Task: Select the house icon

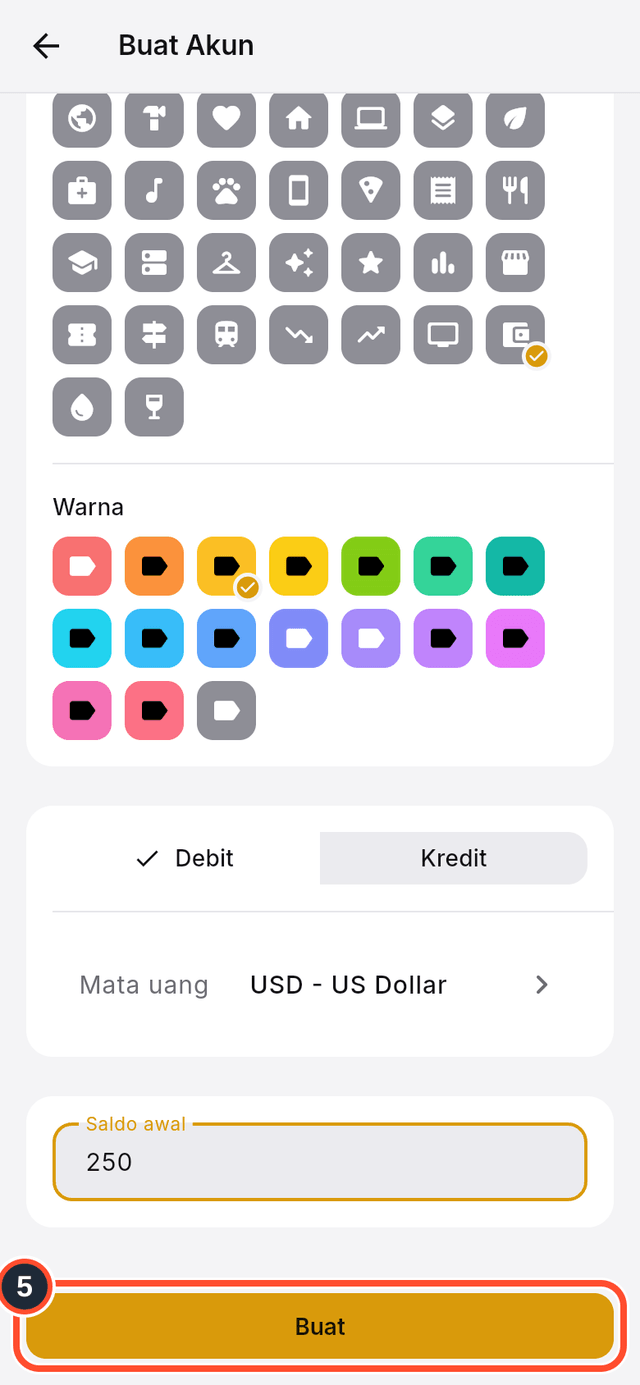Action: [x=298, y=118]
